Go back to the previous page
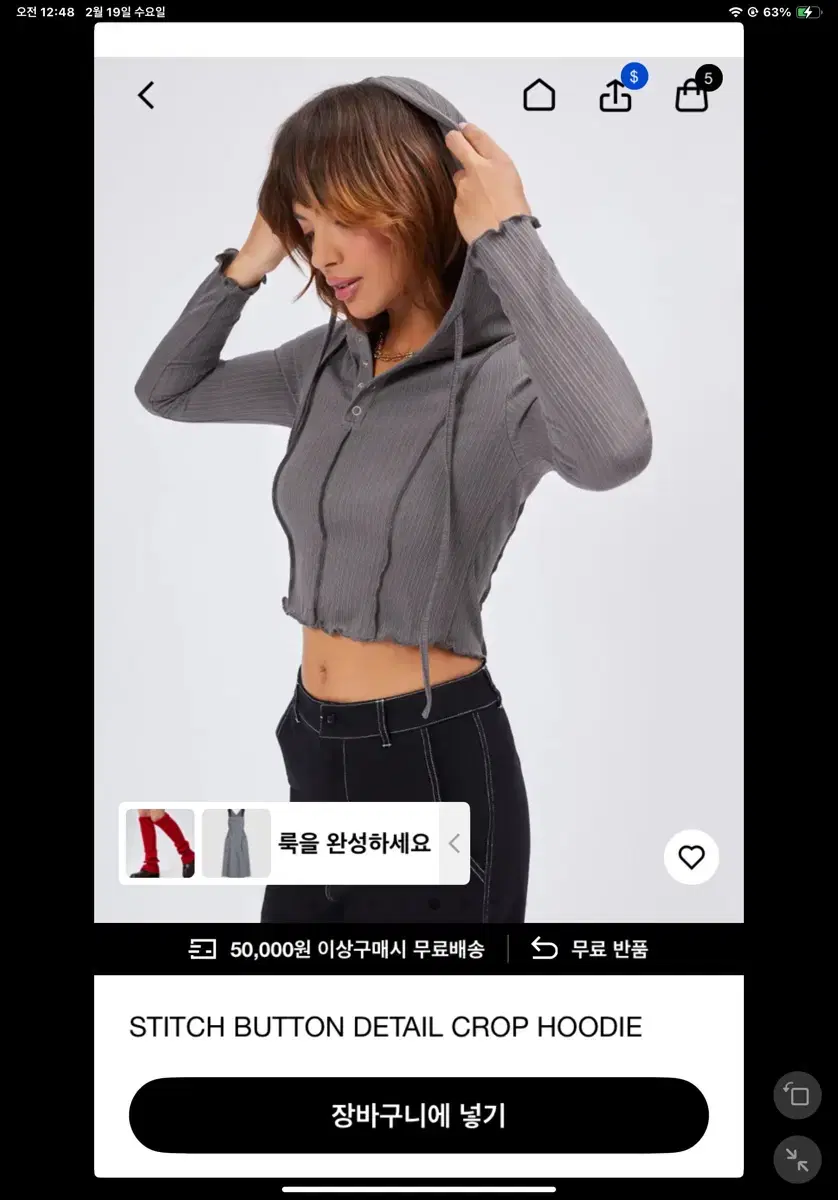Viewport: 838px width, 1200px height. coord(146,95)
